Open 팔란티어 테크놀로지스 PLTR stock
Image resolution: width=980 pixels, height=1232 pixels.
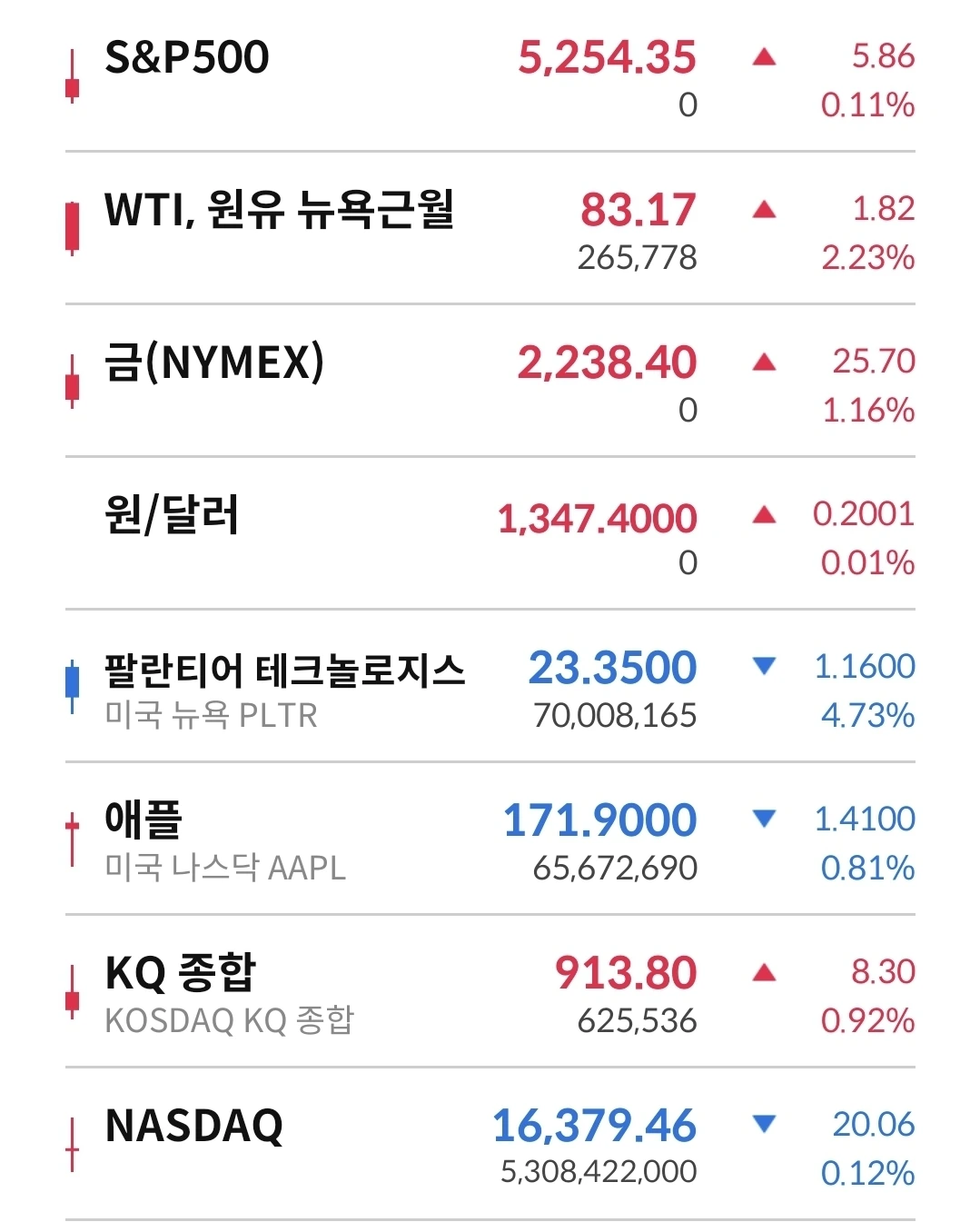(490, 686)
